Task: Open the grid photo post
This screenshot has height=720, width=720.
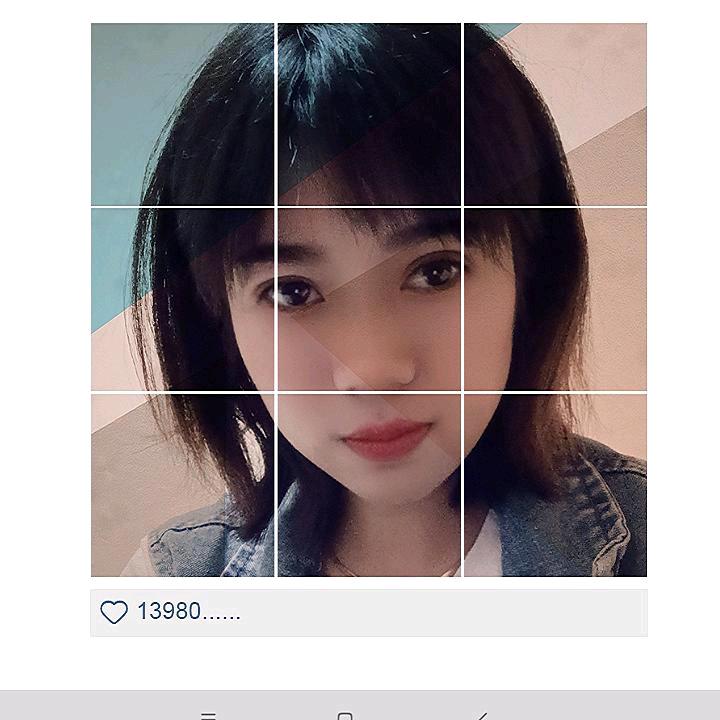Action: [368, 300]
